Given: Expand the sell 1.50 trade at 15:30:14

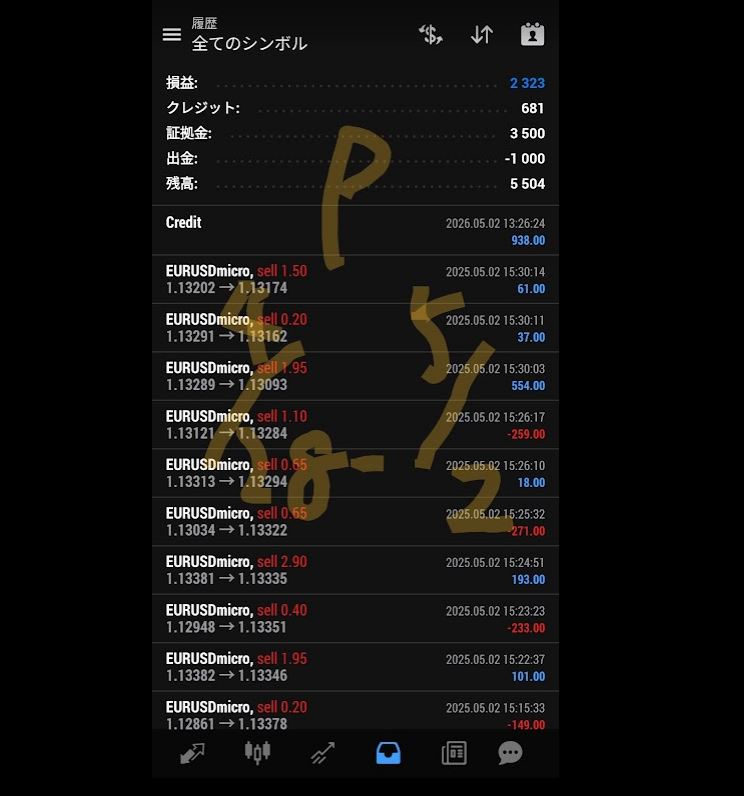Looking at the screenshot, I should point(355,280).
